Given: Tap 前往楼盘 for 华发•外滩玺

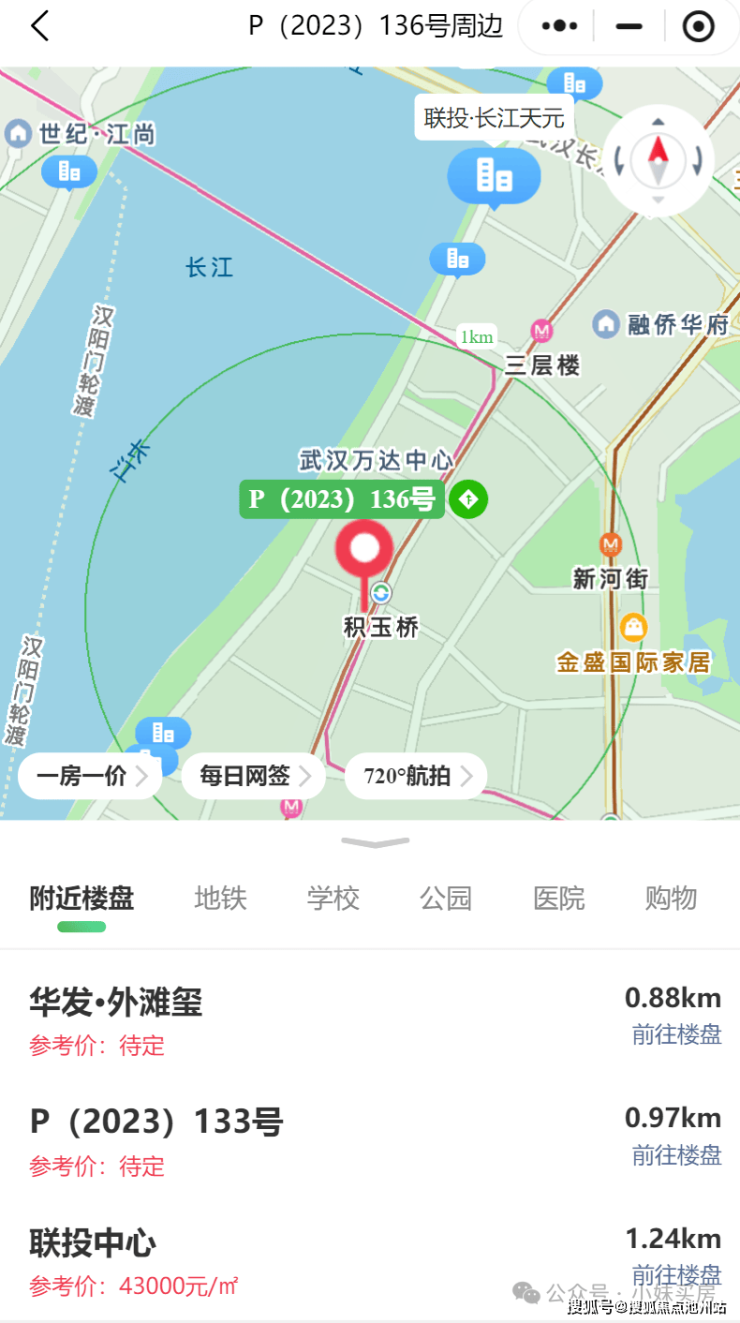Looking at the screenshot, I should [x=676, y=1034].
